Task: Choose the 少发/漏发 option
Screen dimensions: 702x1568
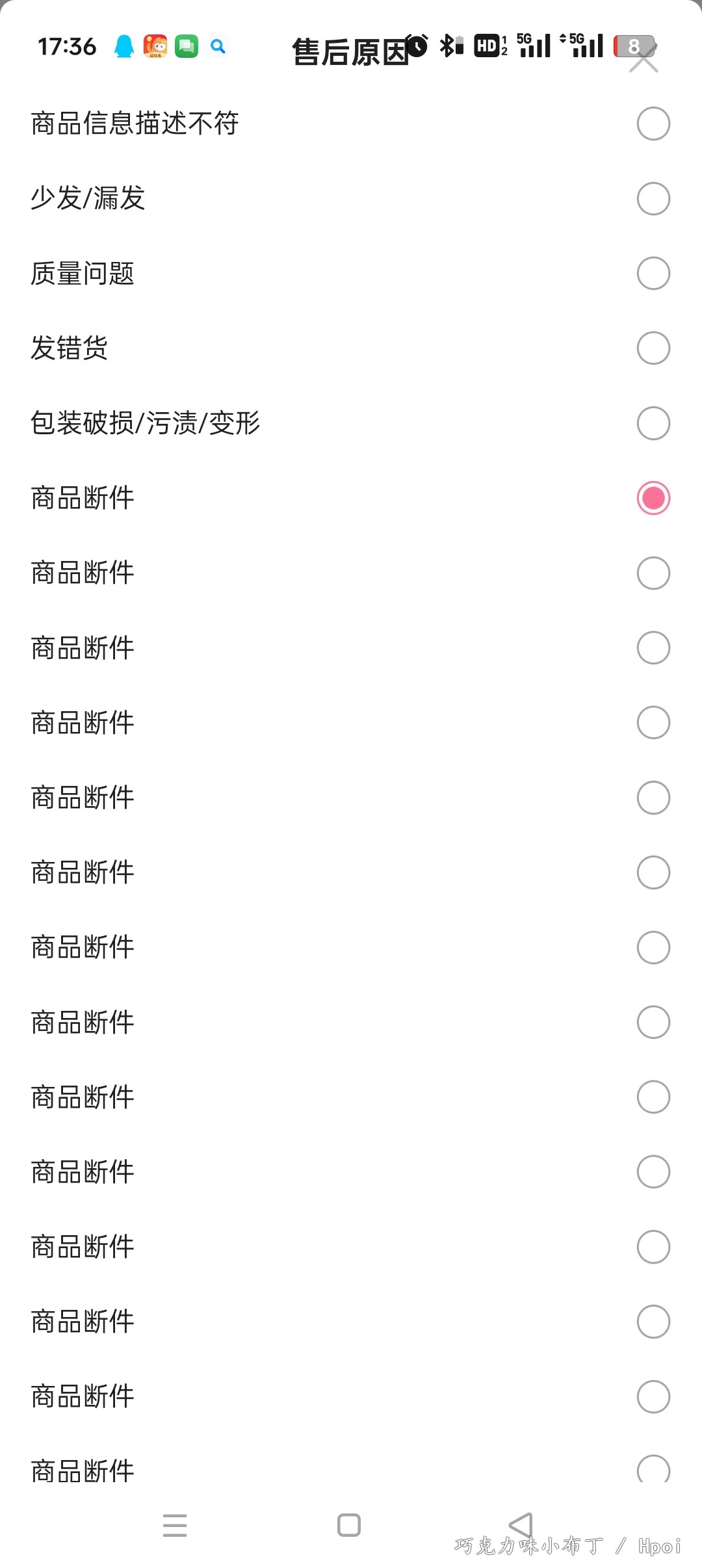Action: [x=351, y=198]
